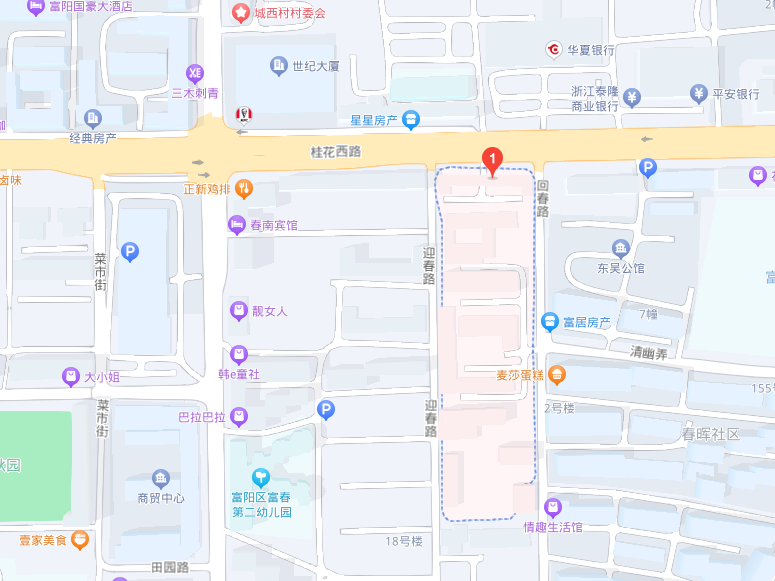
Task: Select the 商贸中心 marker
Action: coord(161,478)
